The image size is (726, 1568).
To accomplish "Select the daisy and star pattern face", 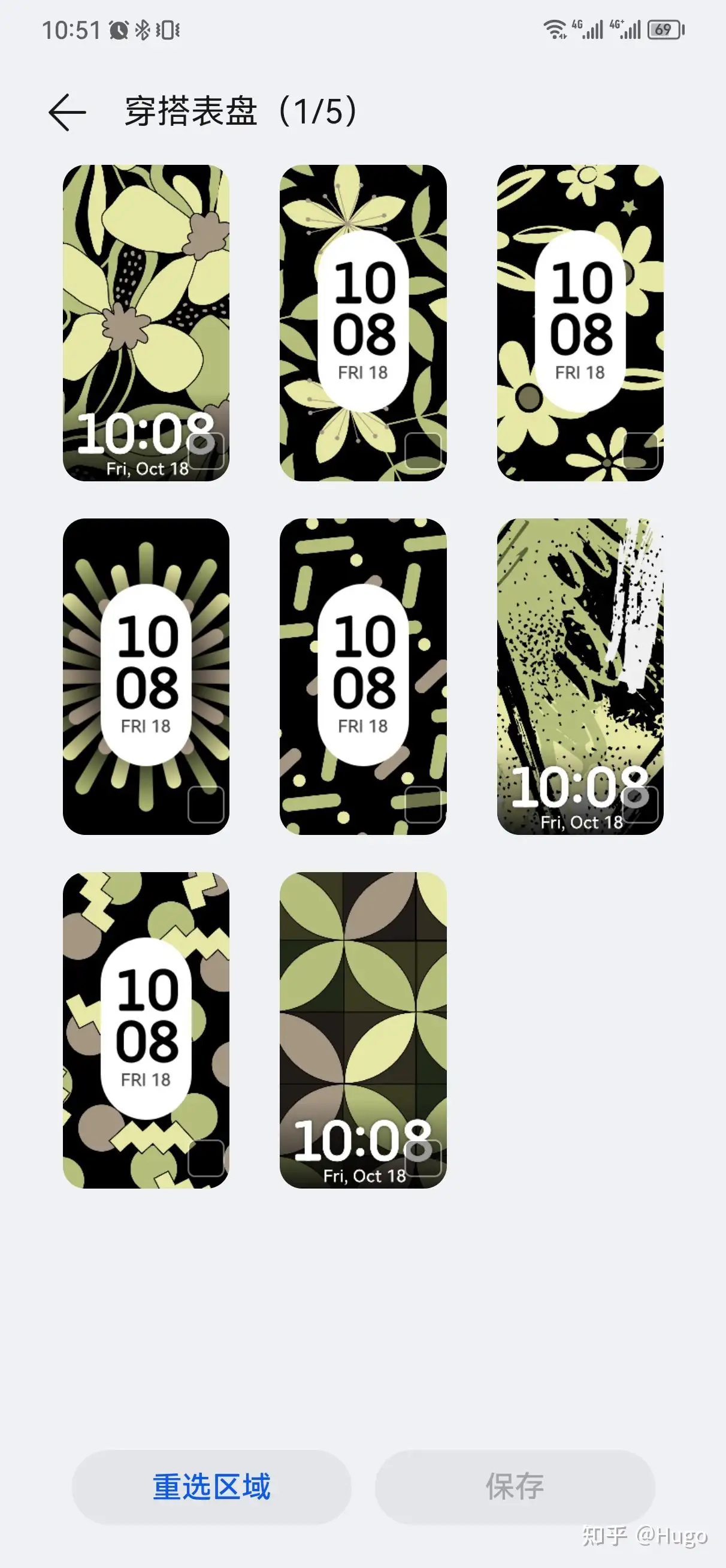I will tap(580, 322).
